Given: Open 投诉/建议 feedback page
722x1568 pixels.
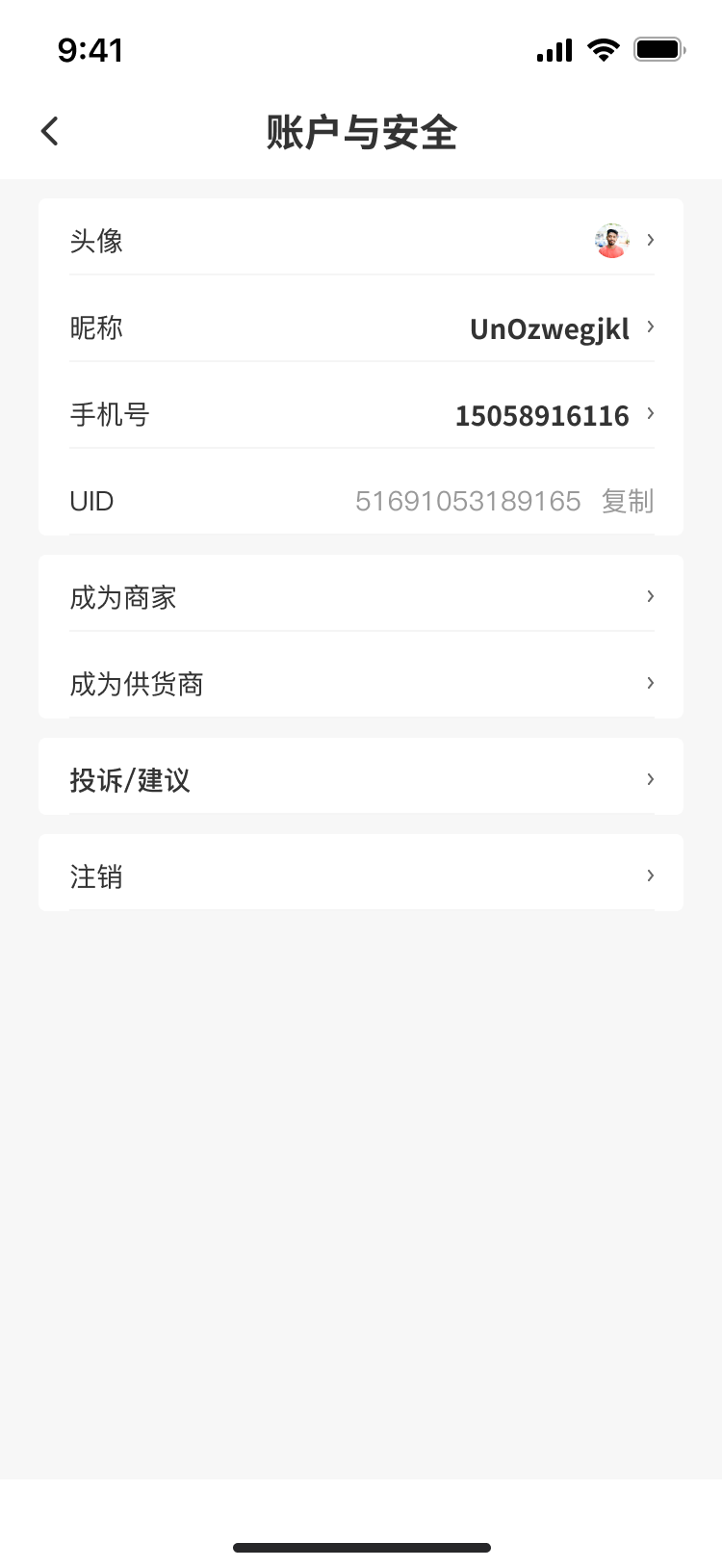Looking at the screenshot, I should 361,778.
